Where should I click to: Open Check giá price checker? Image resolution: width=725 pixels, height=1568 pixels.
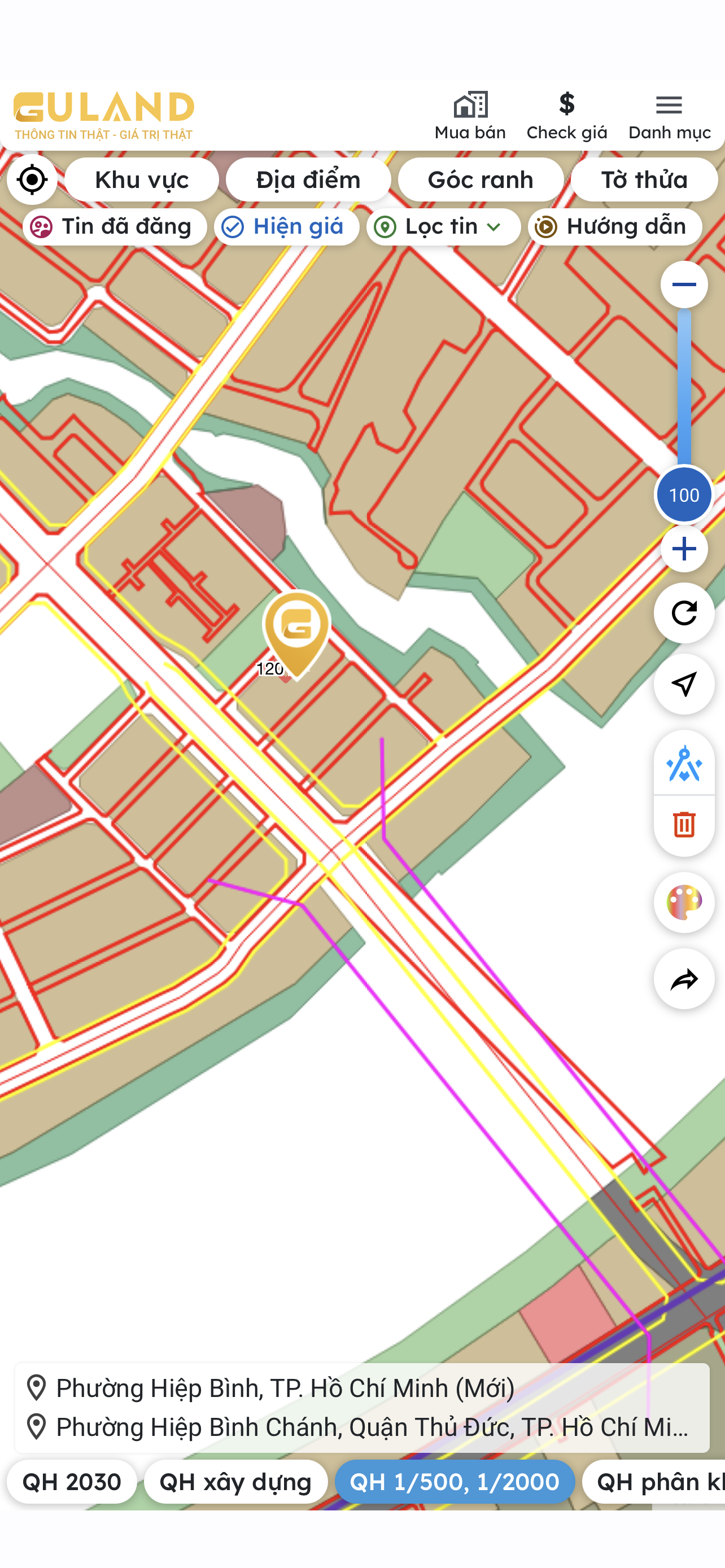567,116
